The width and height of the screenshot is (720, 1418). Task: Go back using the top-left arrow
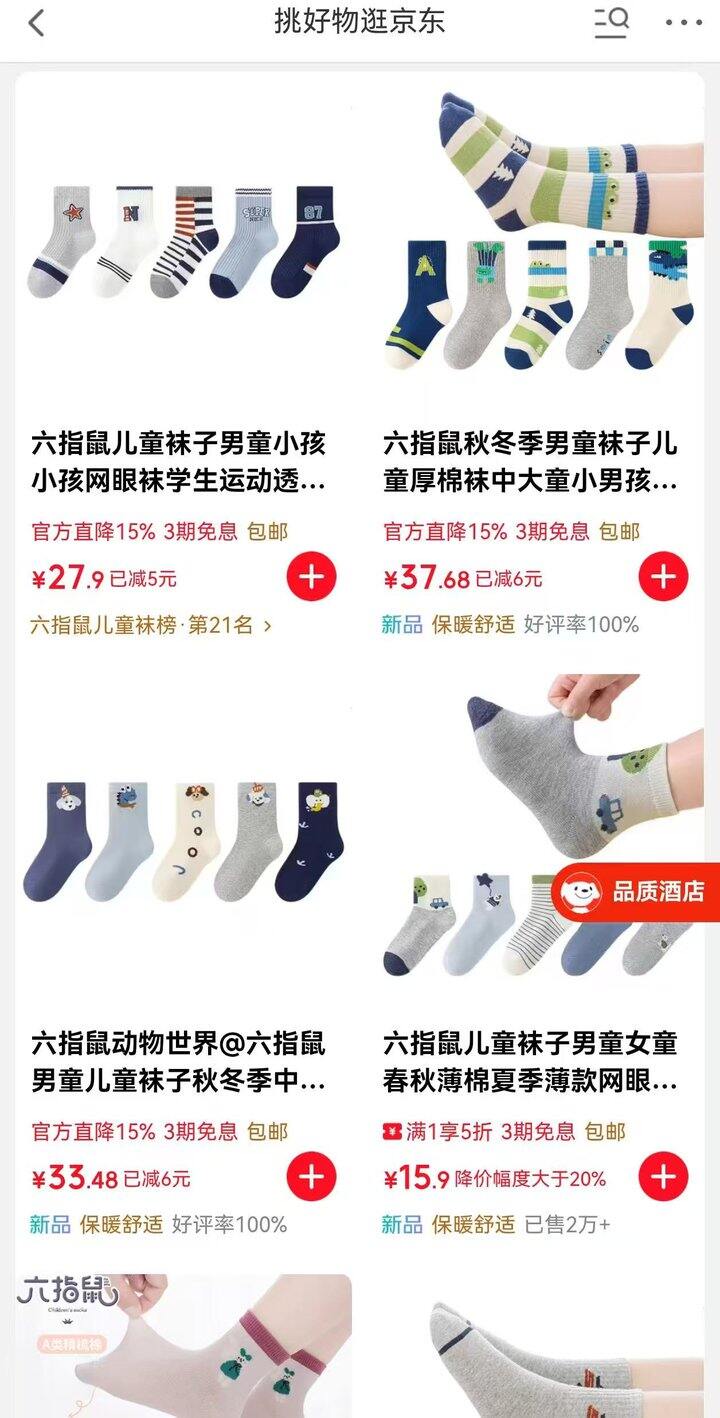tap(37, 23)
